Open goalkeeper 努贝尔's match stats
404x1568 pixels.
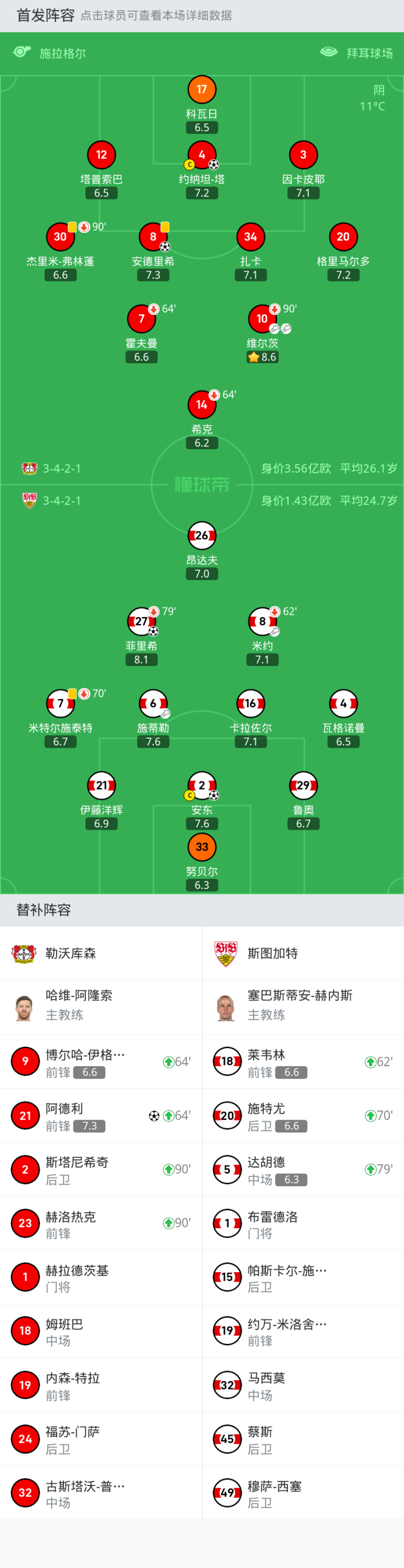201,847
